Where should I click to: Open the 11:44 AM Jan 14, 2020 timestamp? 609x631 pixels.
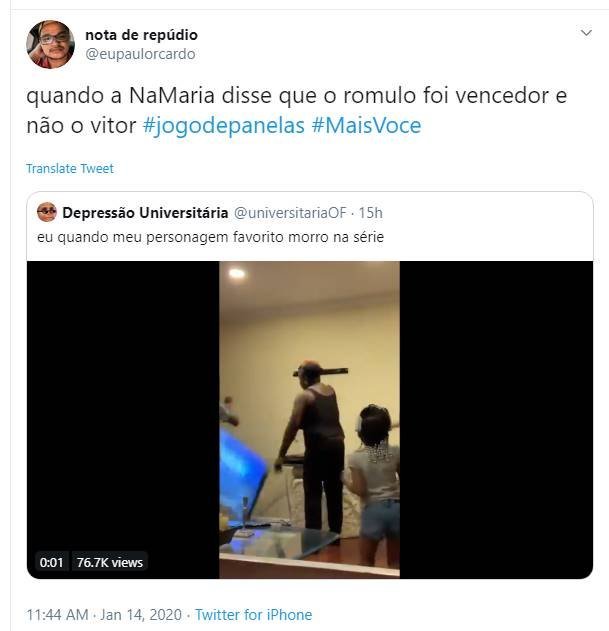tap(101, 615)
